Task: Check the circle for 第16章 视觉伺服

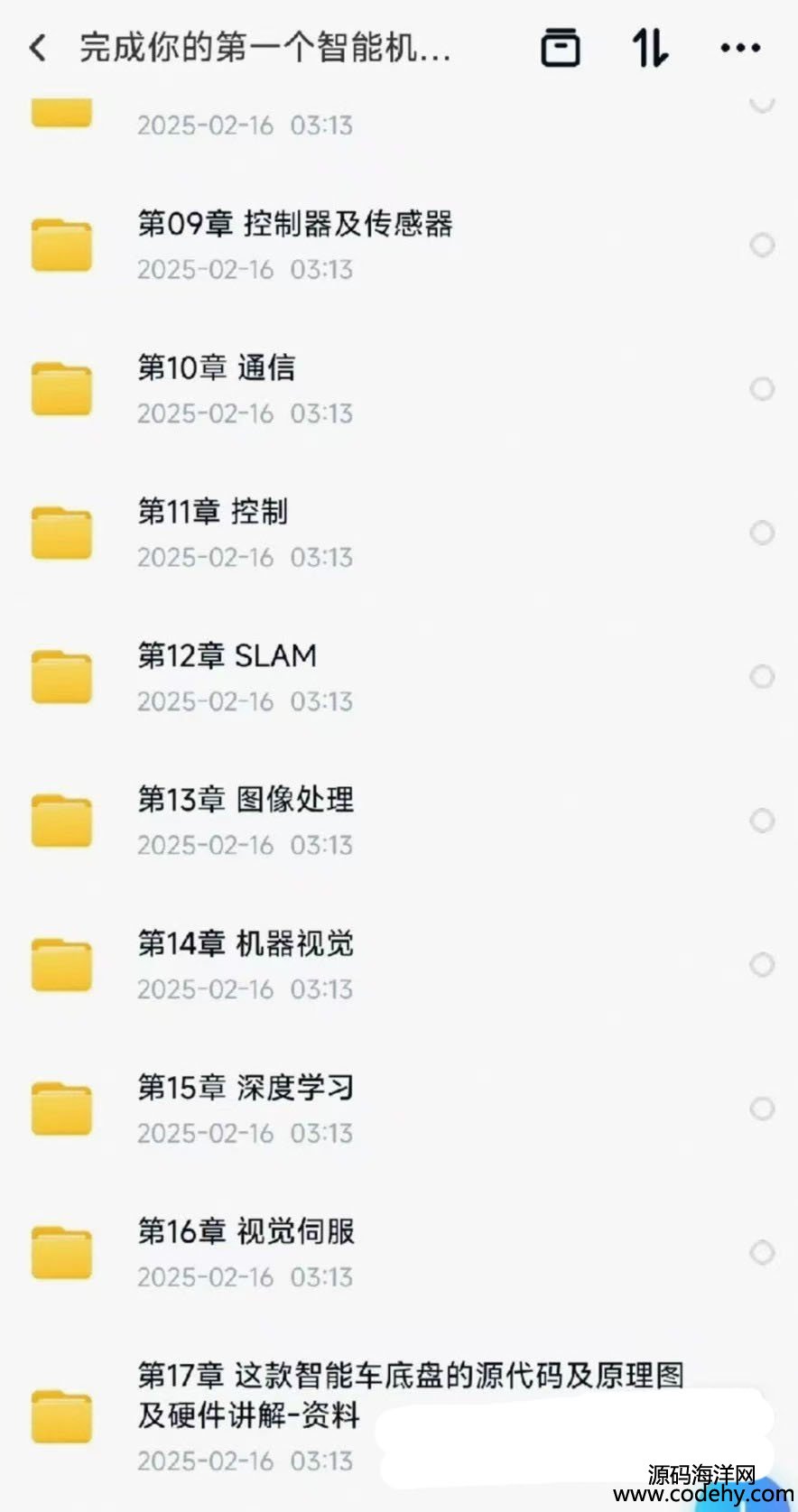Action: pyautogui.click(x=763, y=1253)
